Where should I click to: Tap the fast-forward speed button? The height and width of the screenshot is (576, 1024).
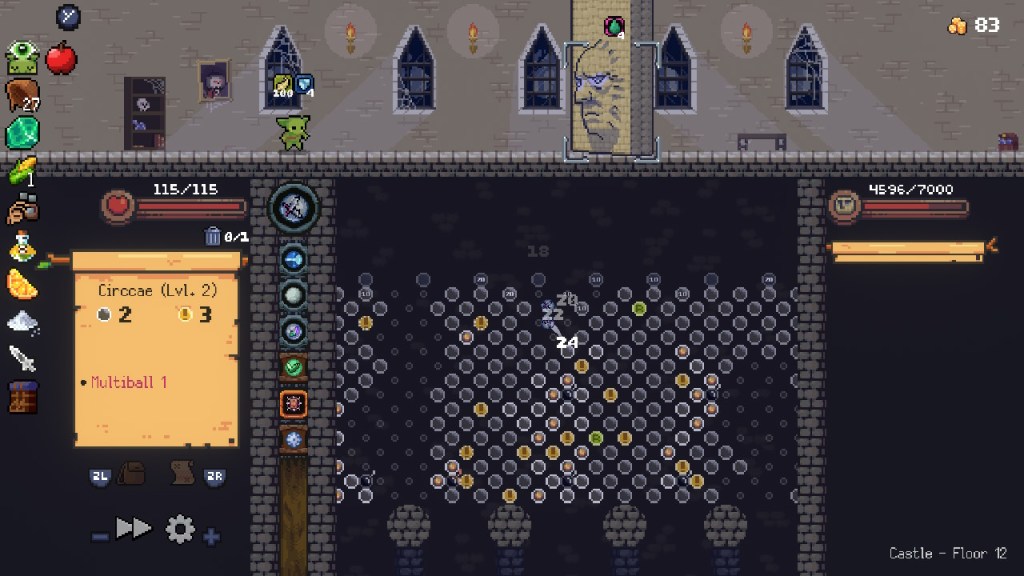click(134, 528)
